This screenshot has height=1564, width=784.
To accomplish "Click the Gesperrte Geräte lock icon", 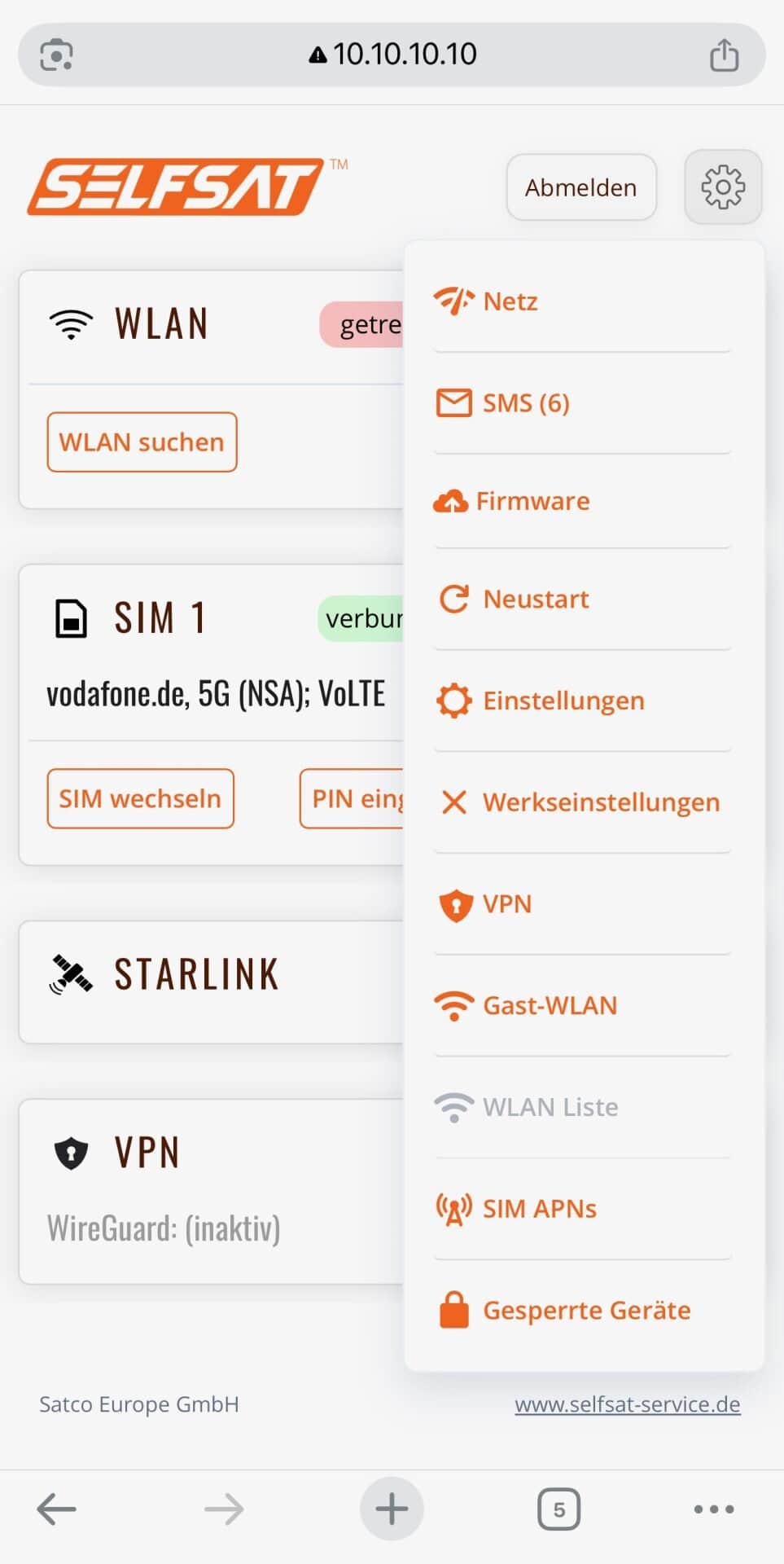I will click(455, 1309).
